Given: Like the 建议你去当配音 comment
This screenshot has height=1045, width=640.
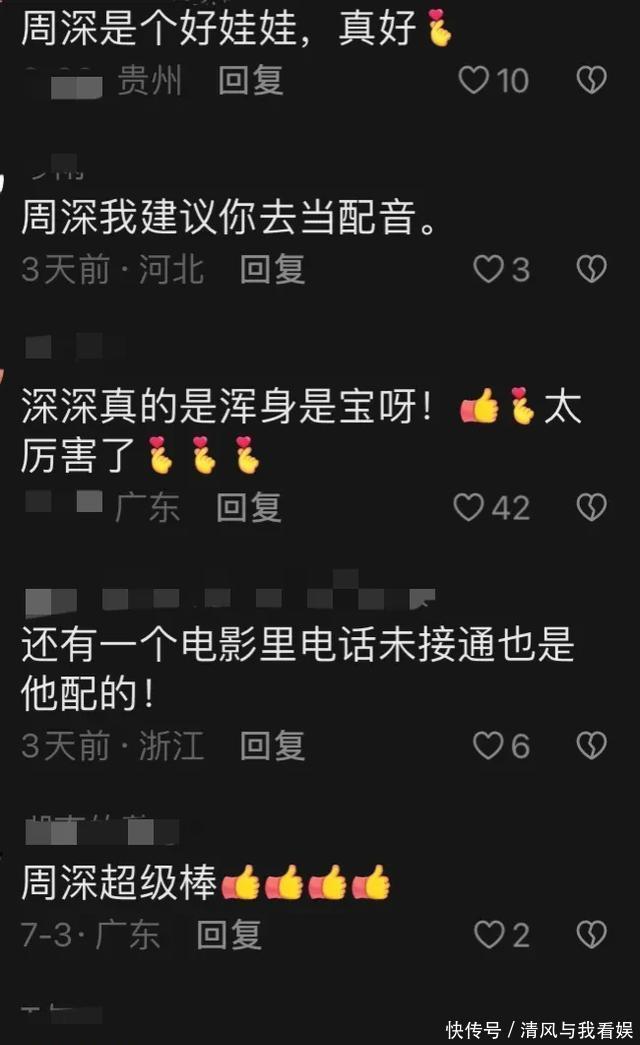Looking at the screenshot, I should click(x=487, y=268).
